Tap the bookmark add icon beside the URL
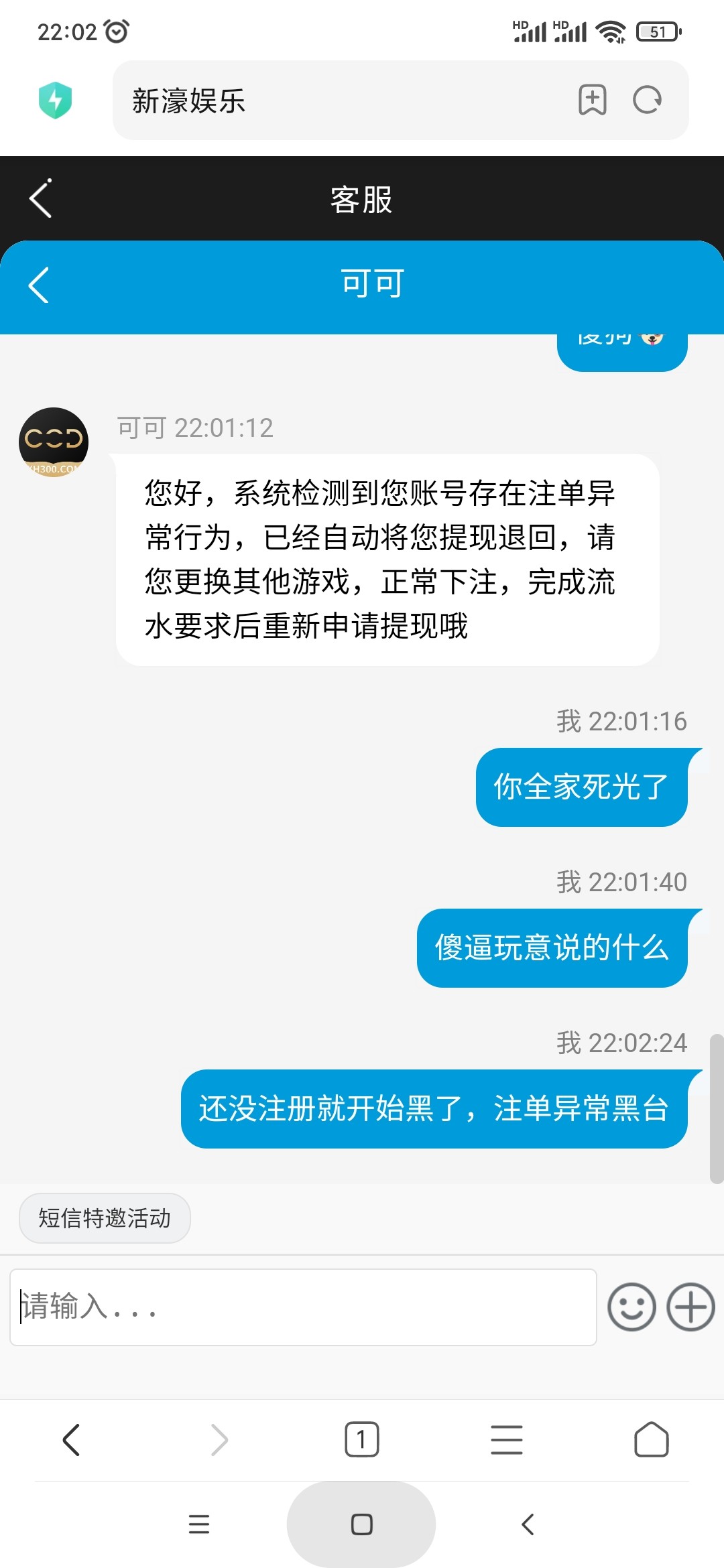Viewport: 724px width, 1568px height. tap(593, 101)
